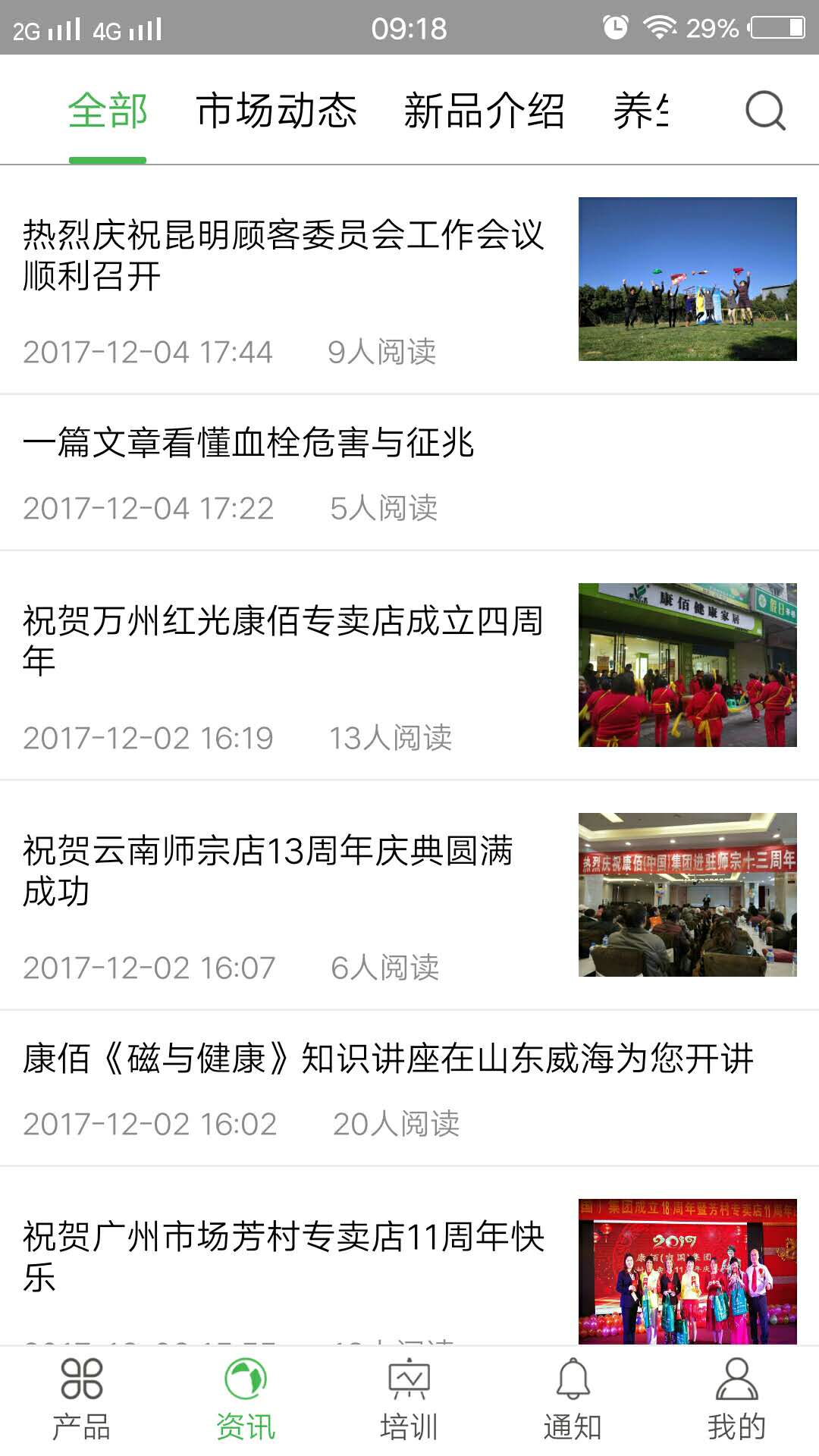
Task: Open 万州红光康佰专卖店成立四周年 article
Action: (284, 641)
